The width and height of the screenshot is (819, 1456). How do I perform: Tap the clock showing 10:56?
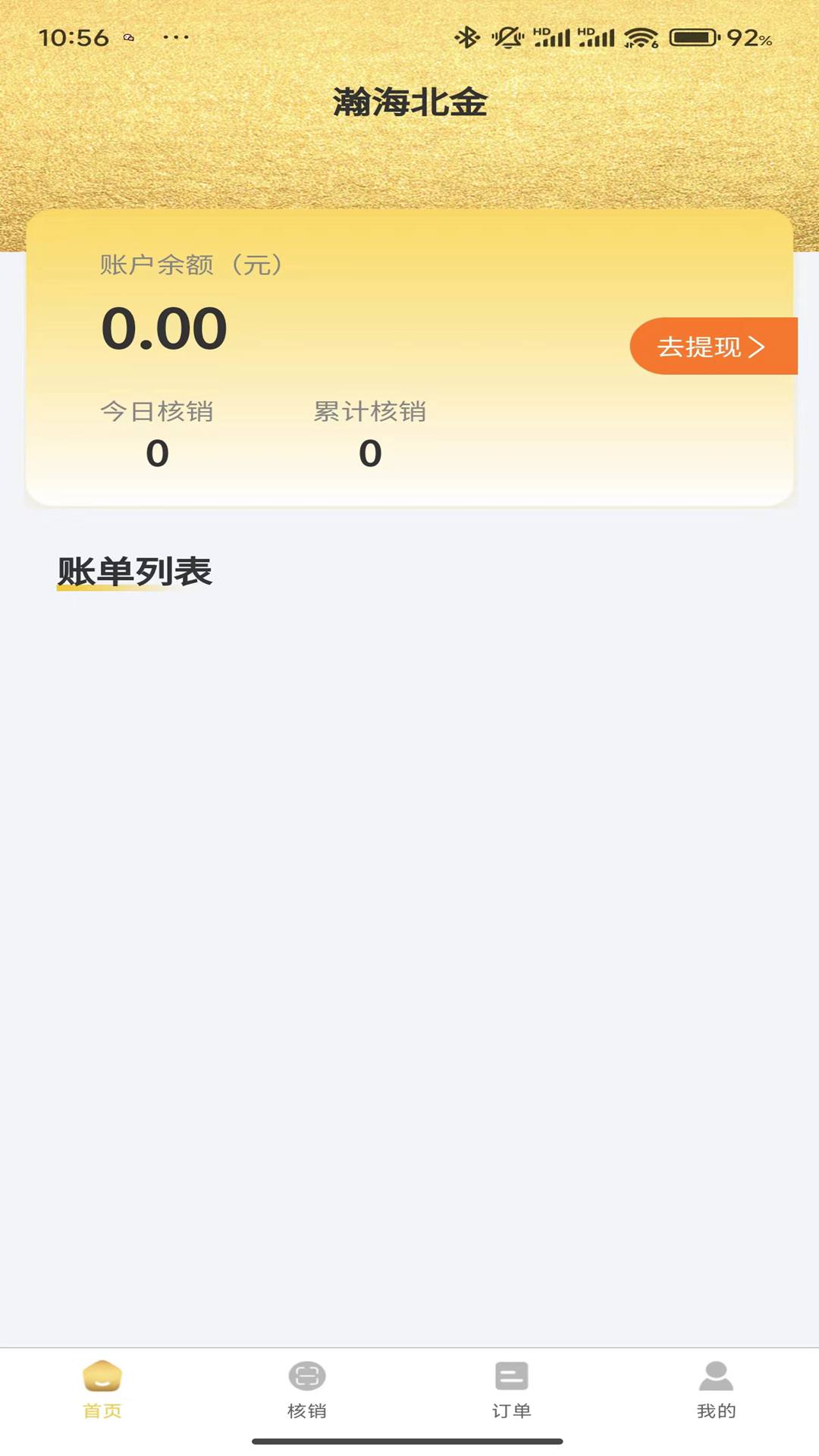click(x=74, y=36)
